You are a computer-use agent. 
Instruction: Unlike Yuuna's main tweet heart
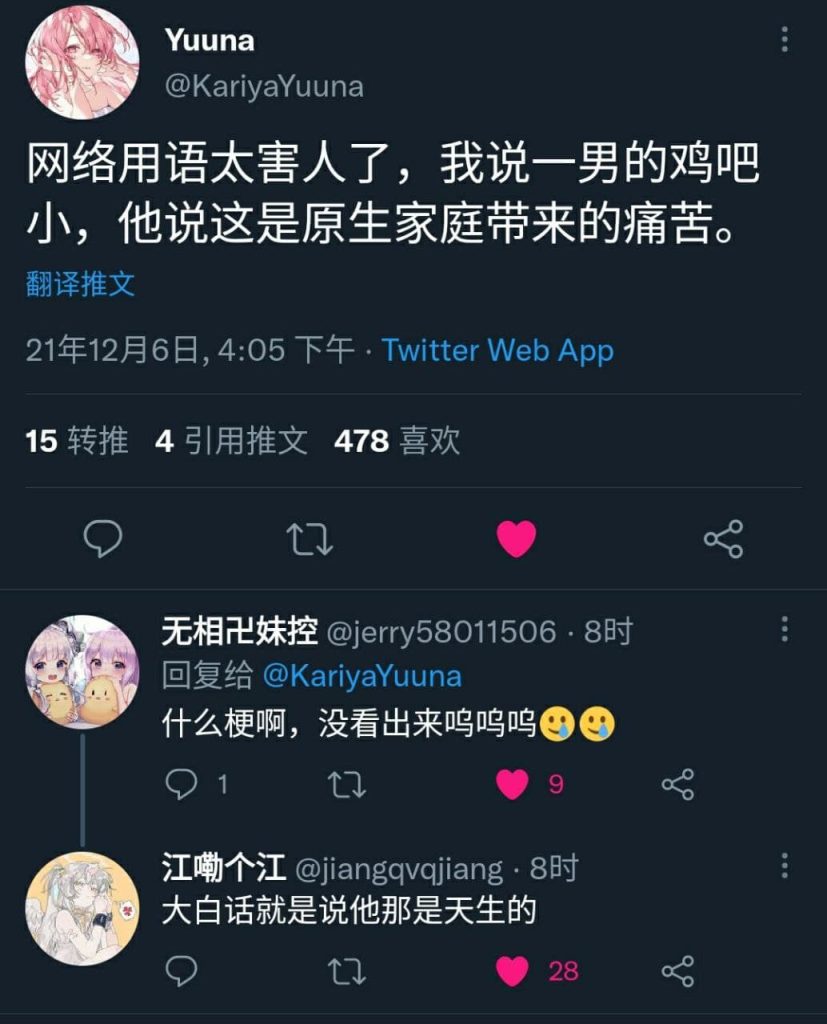(x=516, y=539)
